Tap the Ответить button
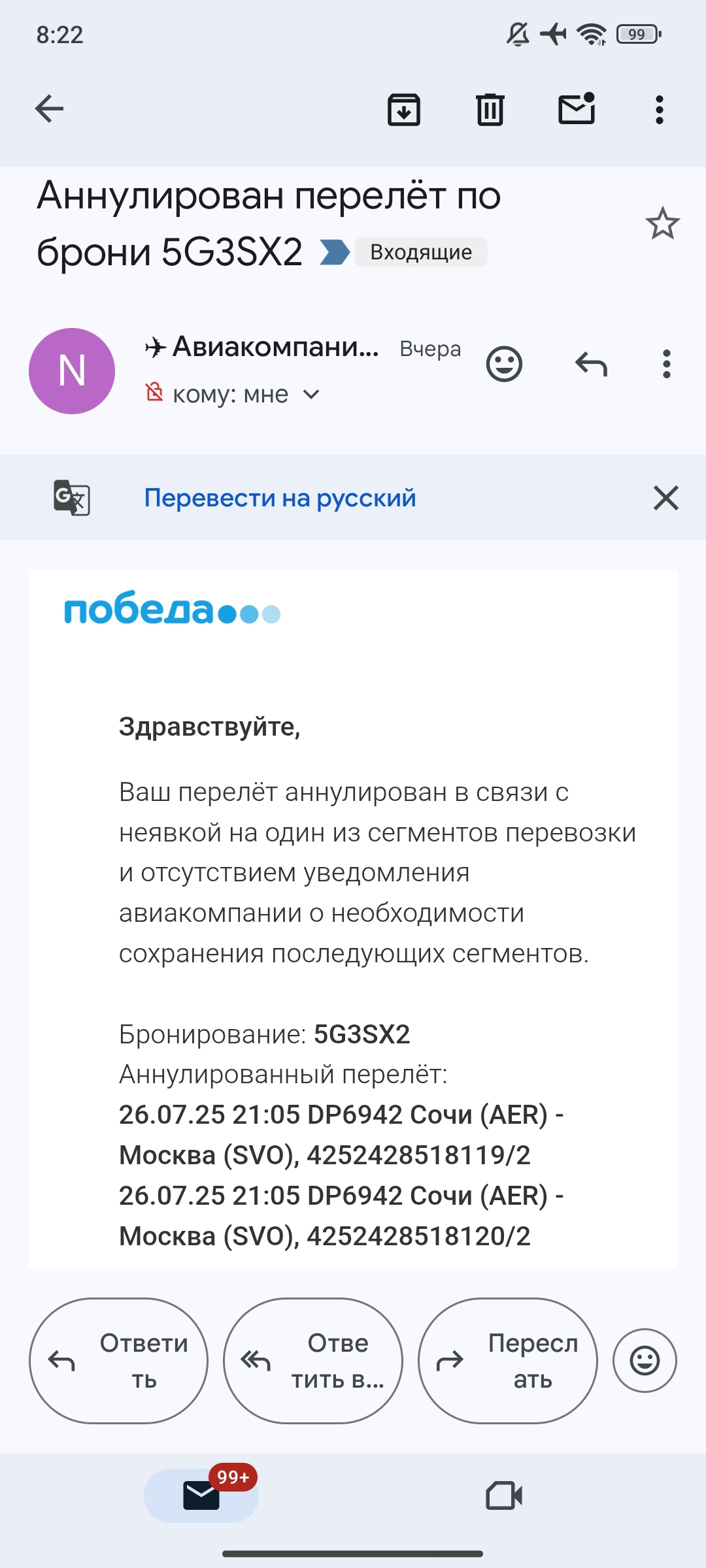This screenshot has width=706, height=1568. pos(118,1361)
